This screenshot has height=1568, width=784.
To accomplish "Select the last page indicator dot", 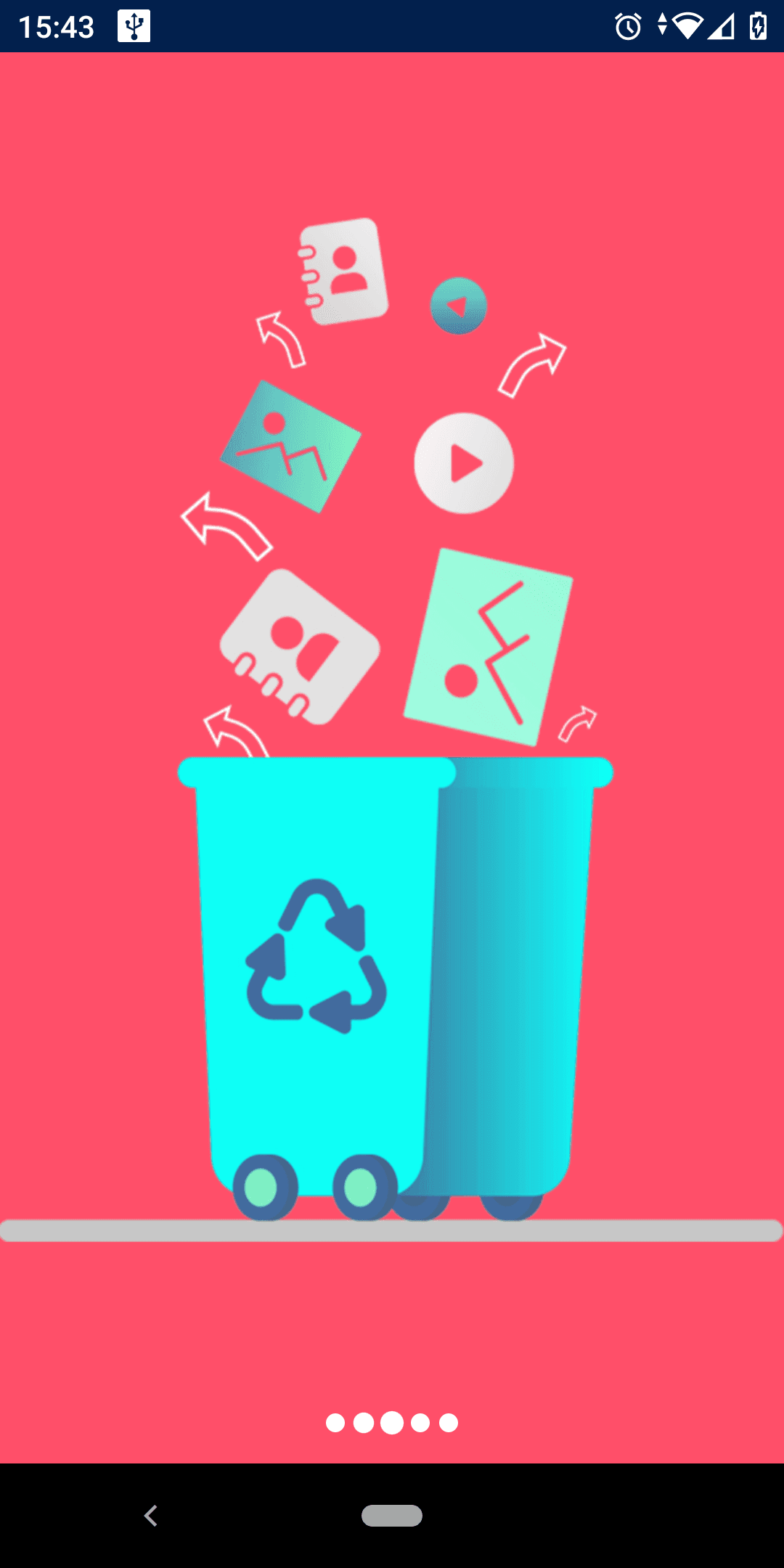I will [x=449, y=1423].
